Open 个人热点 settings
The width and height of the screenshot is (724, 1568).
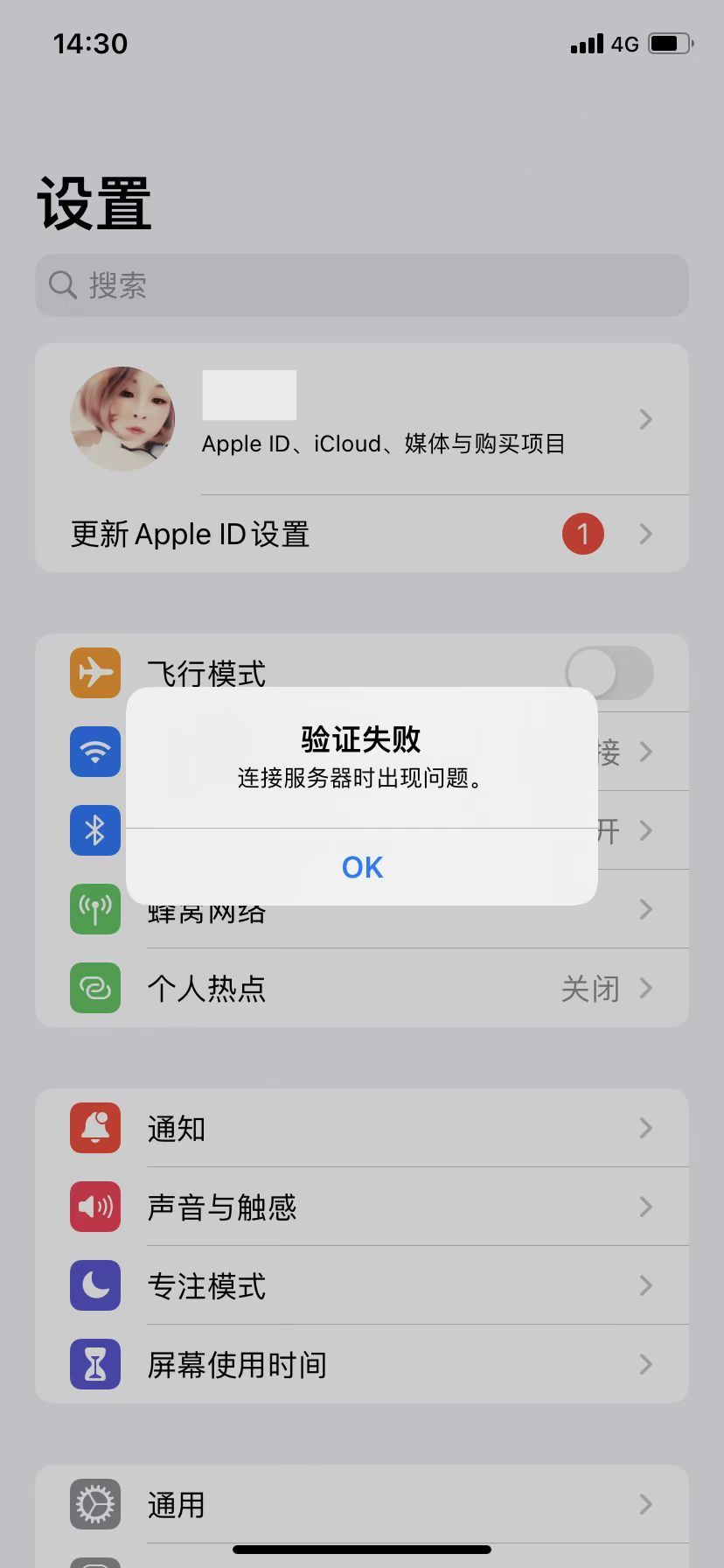pyautogui.click(x=362, y=989)
